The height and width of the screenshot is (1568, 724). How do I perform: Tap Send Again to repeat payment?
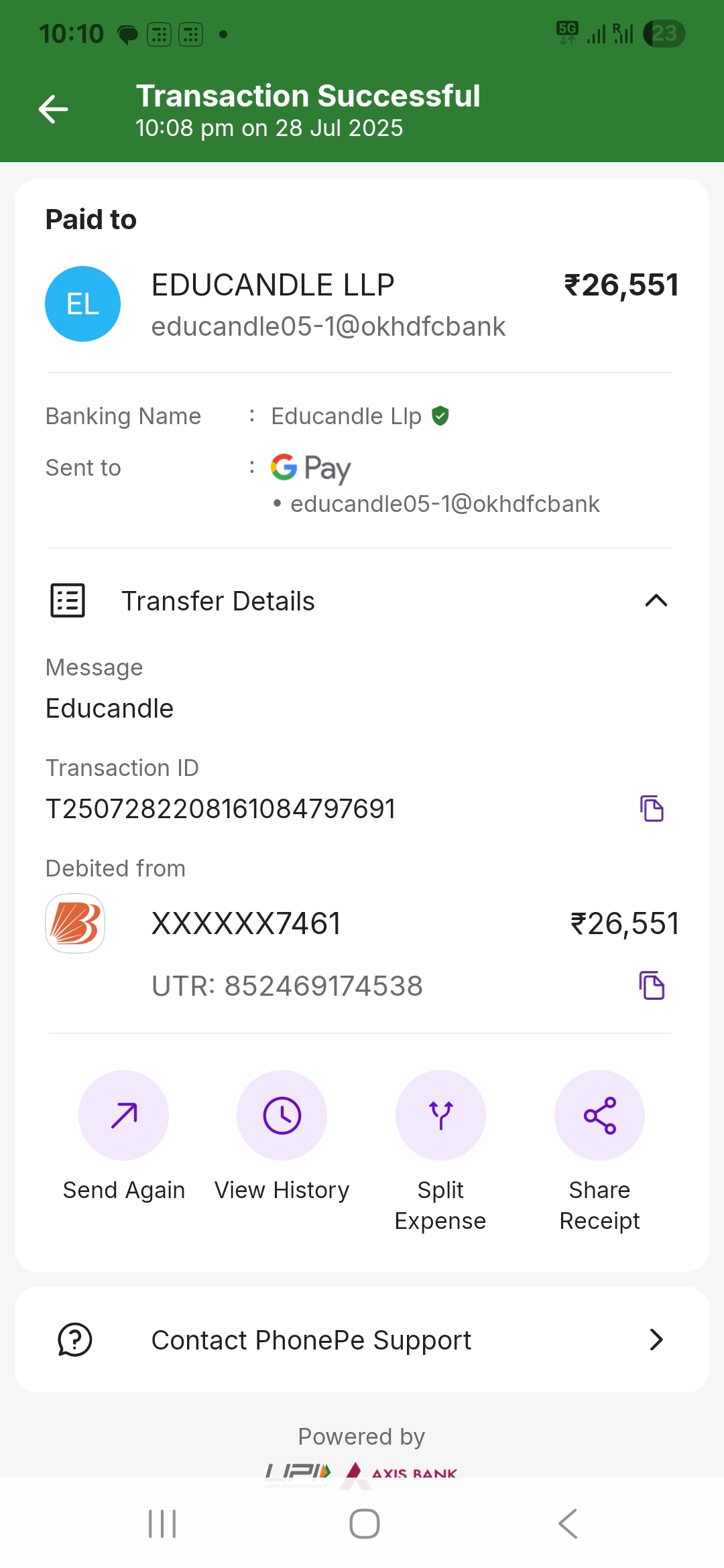[x=123, y=1116]
